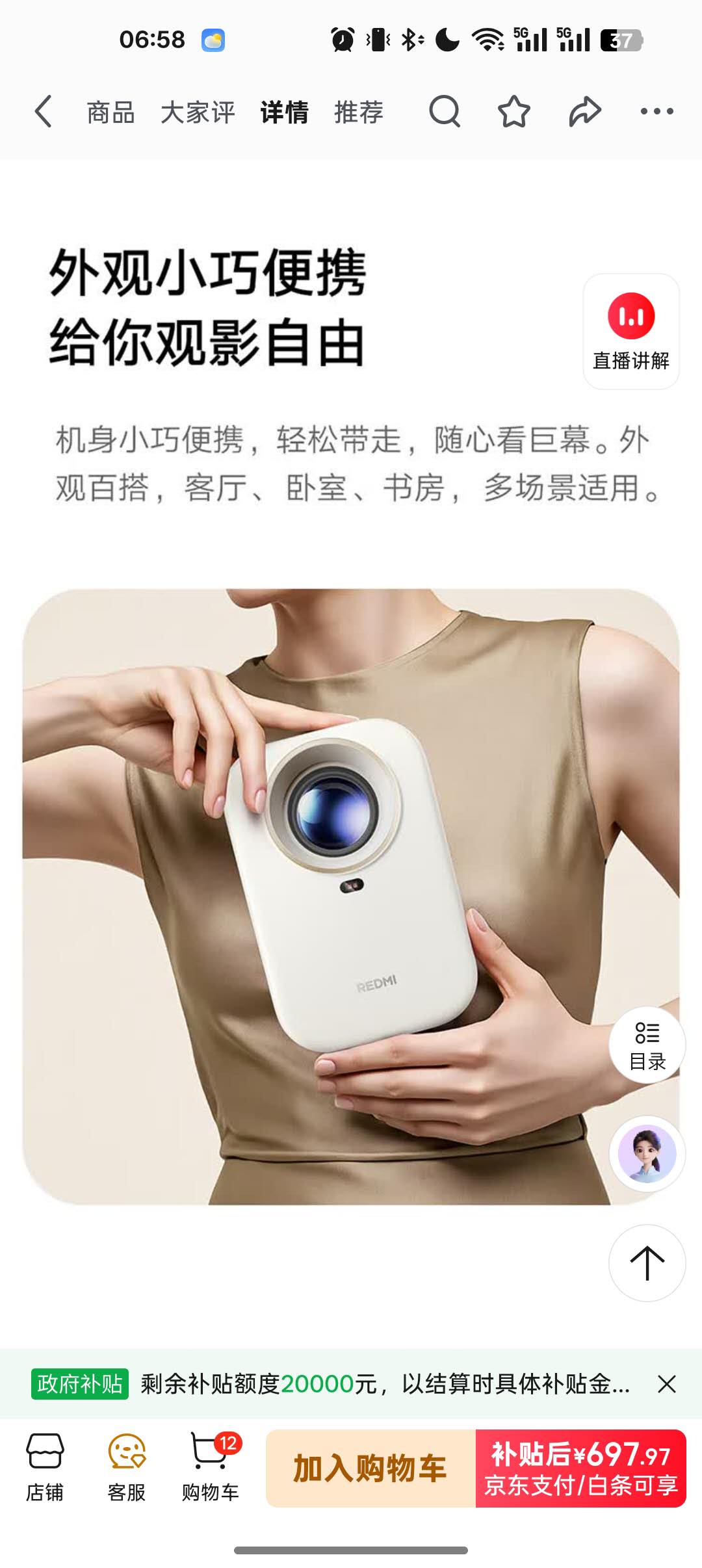The width and height of the screenshot is (702, 1568).
Task: Switch to the 商品 tab
Action: (x=110, y=112)
